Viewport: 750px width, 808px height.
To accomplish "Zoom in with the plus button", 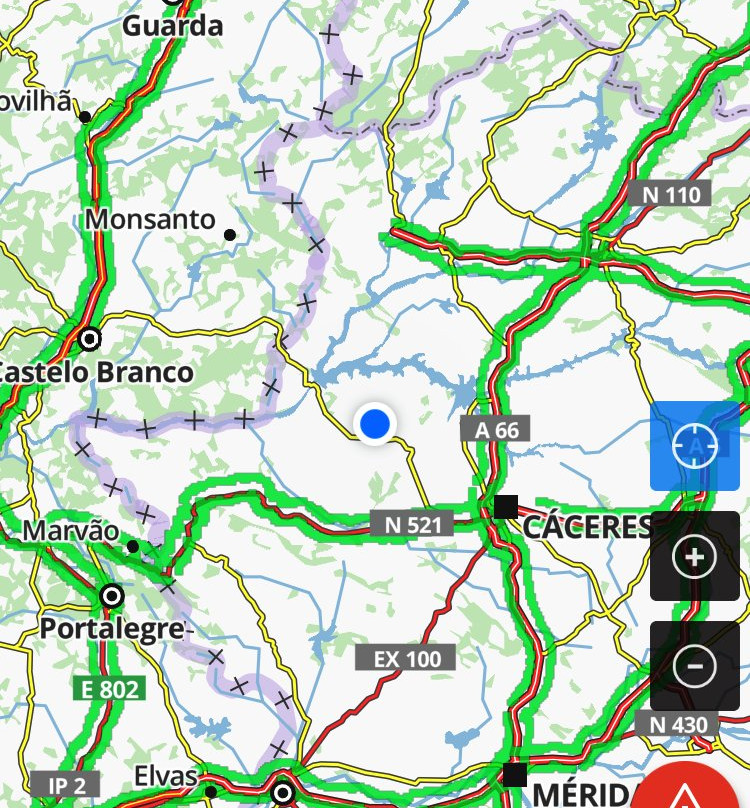I will [695, 556].
